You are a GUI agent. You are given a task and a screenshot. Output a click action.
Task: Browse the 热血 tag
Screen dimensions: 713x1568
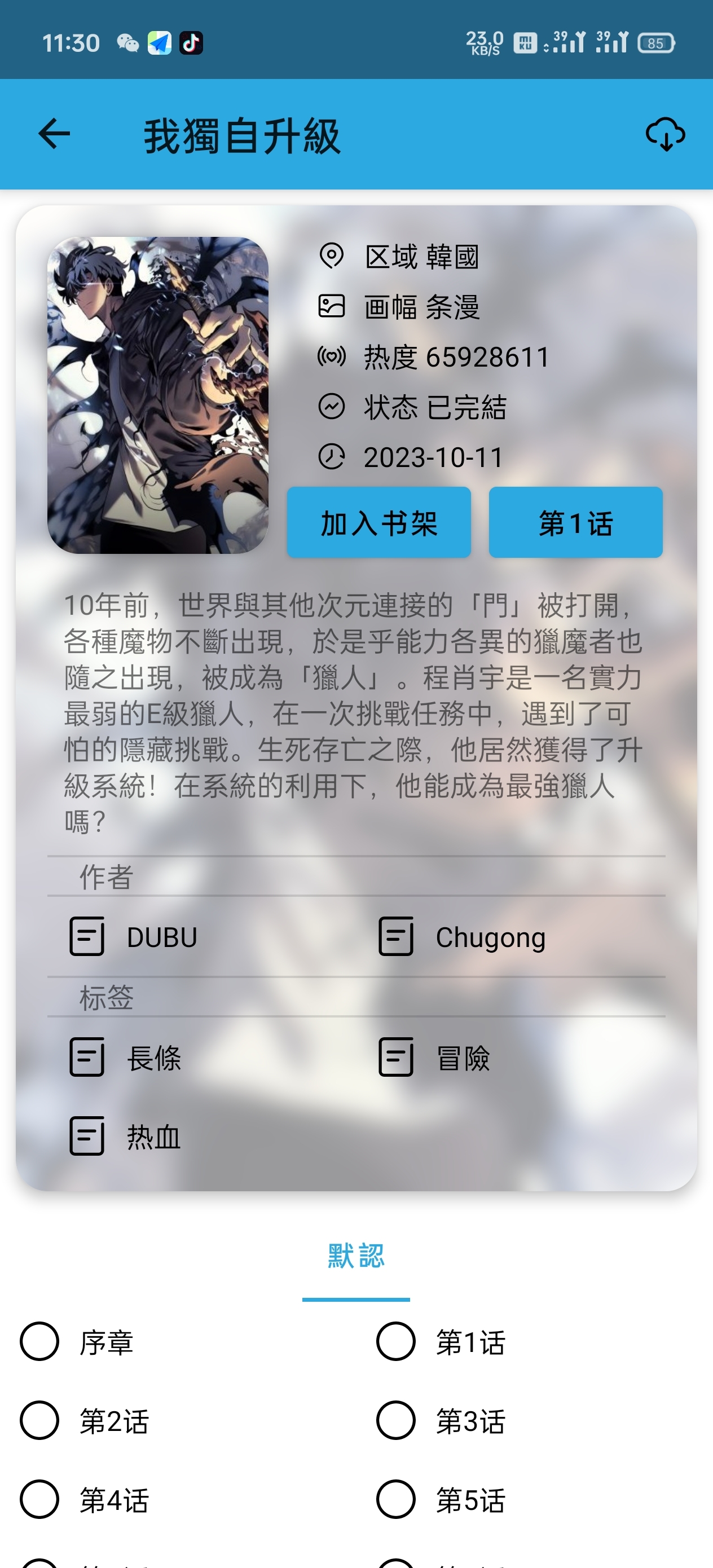click(153, 1136)
